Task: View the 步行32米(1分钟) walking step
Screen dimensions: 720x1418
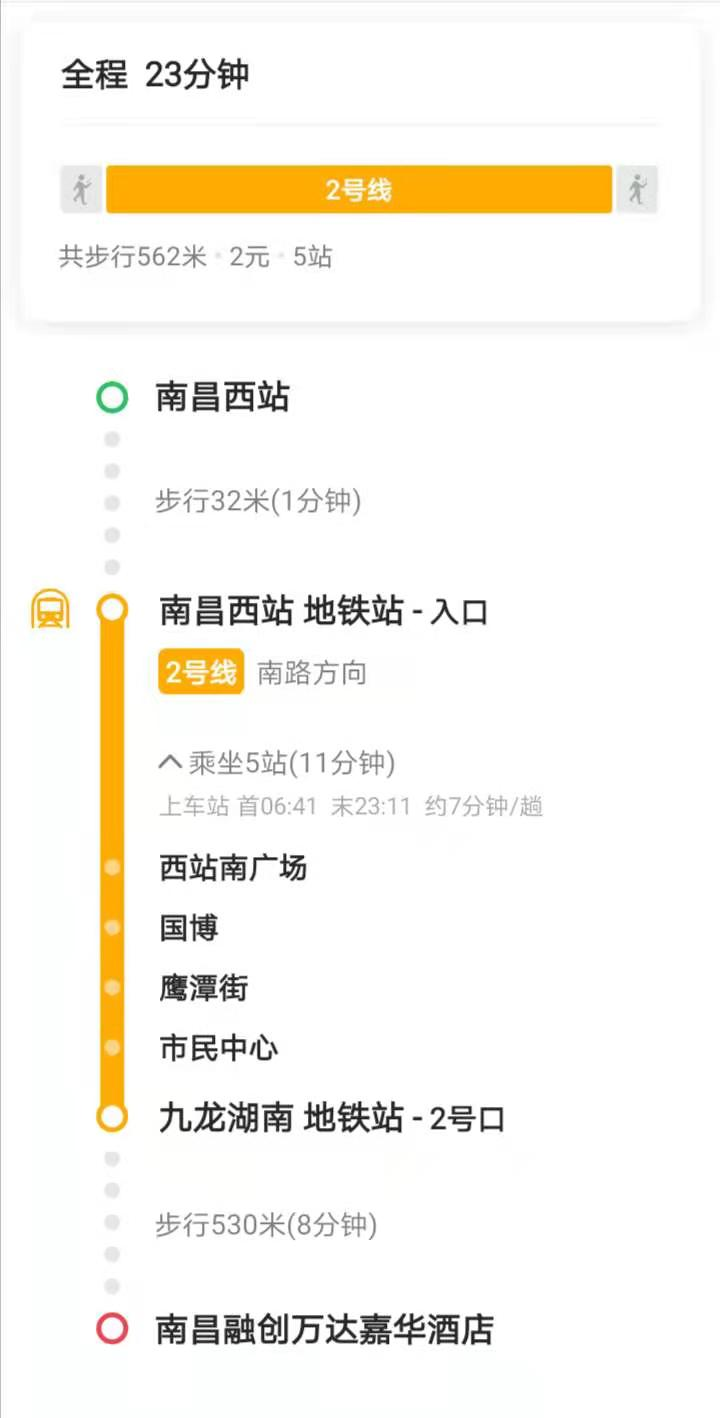Action: coord(258,501)
